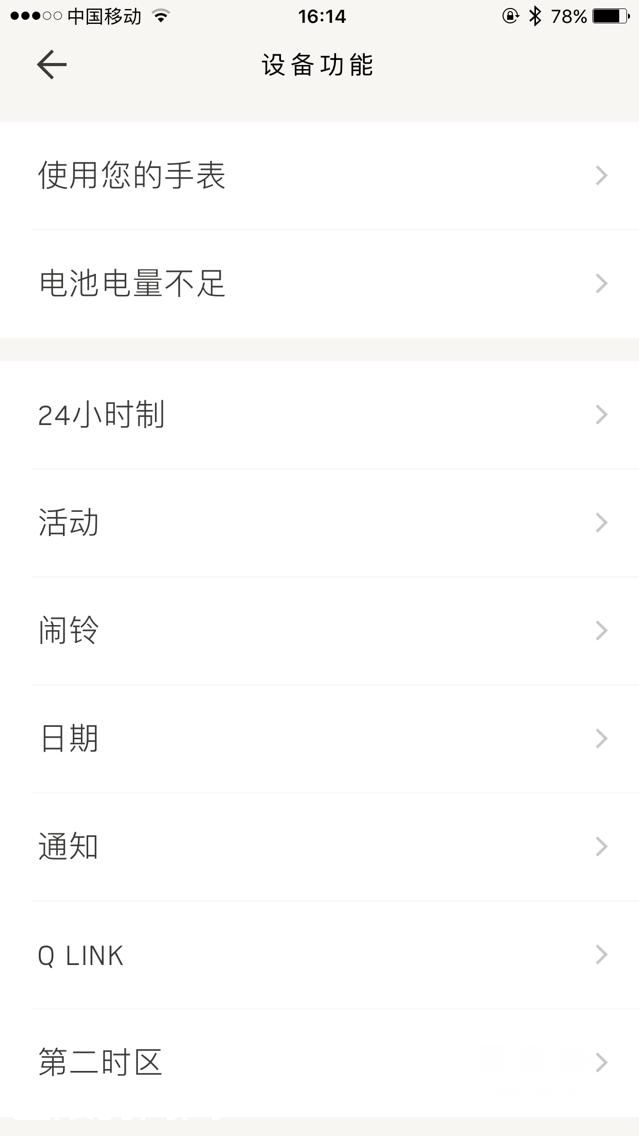The image size is (639, 1136).
Task: Open 通知 feature info
Action: coord(319,847)
